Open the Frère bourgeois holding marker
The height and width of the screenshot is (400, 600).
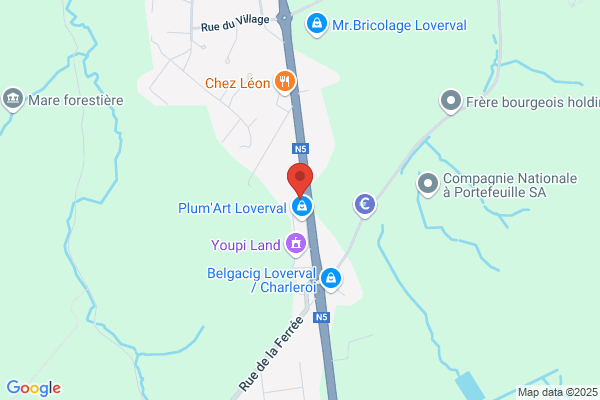450,101
